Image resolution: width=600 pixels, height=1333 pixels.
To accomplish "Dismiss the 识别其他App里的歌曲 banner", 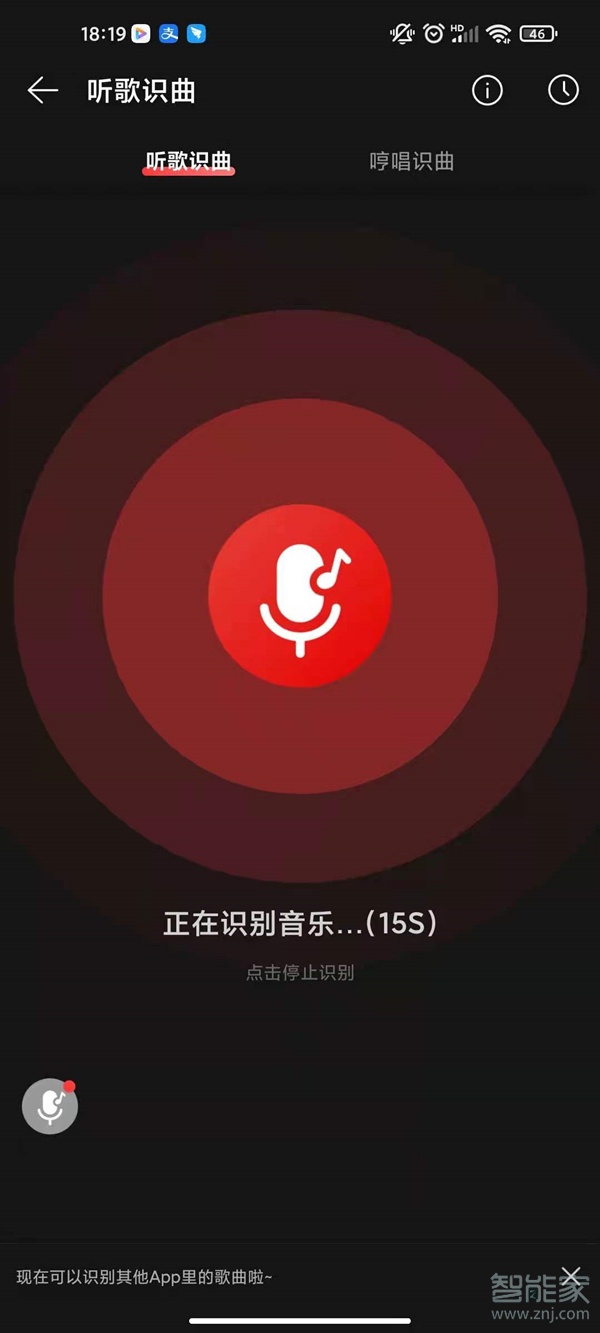I will tap(570, 1275).
